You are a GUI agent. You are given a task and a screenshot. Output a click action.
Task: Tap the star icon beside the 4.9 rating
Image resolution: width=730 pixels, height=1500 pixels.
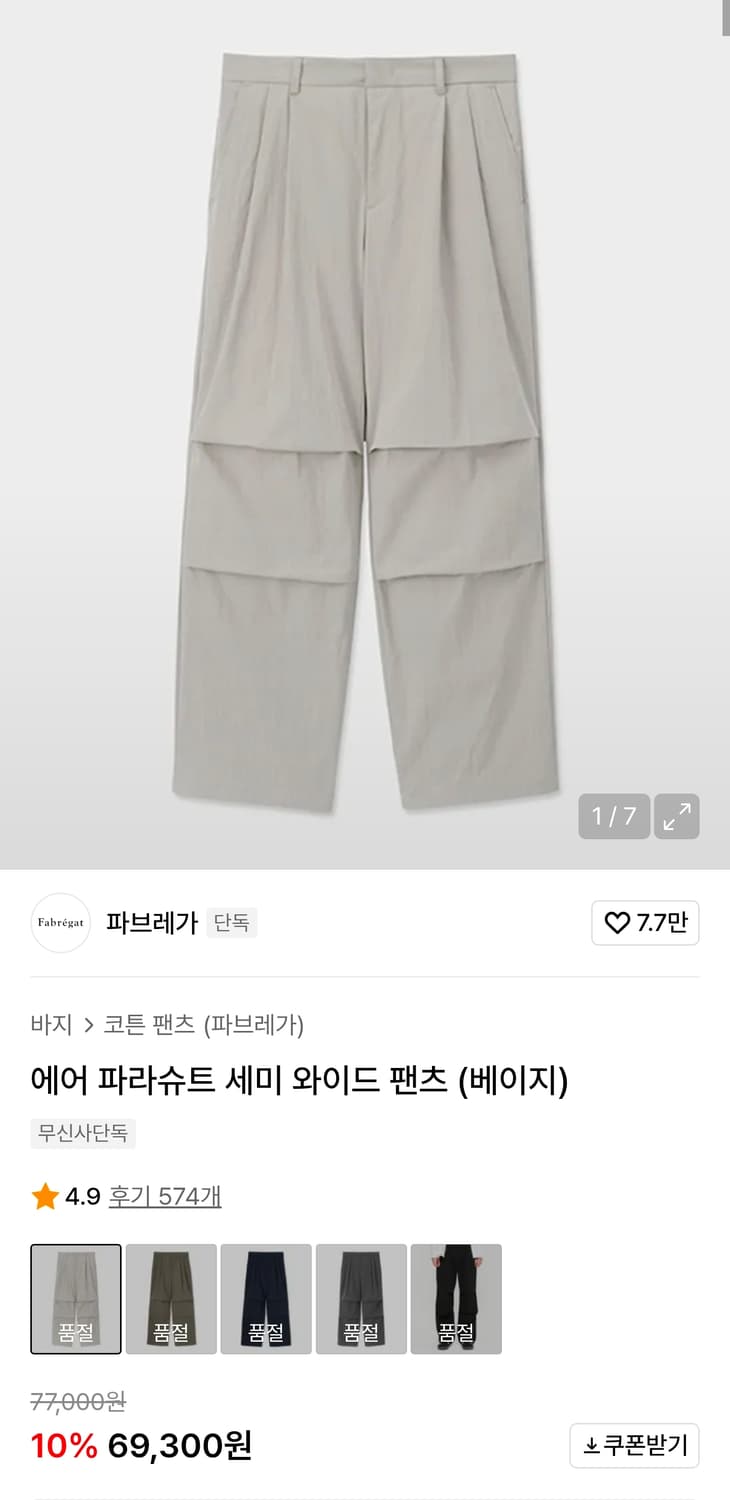44,1196
